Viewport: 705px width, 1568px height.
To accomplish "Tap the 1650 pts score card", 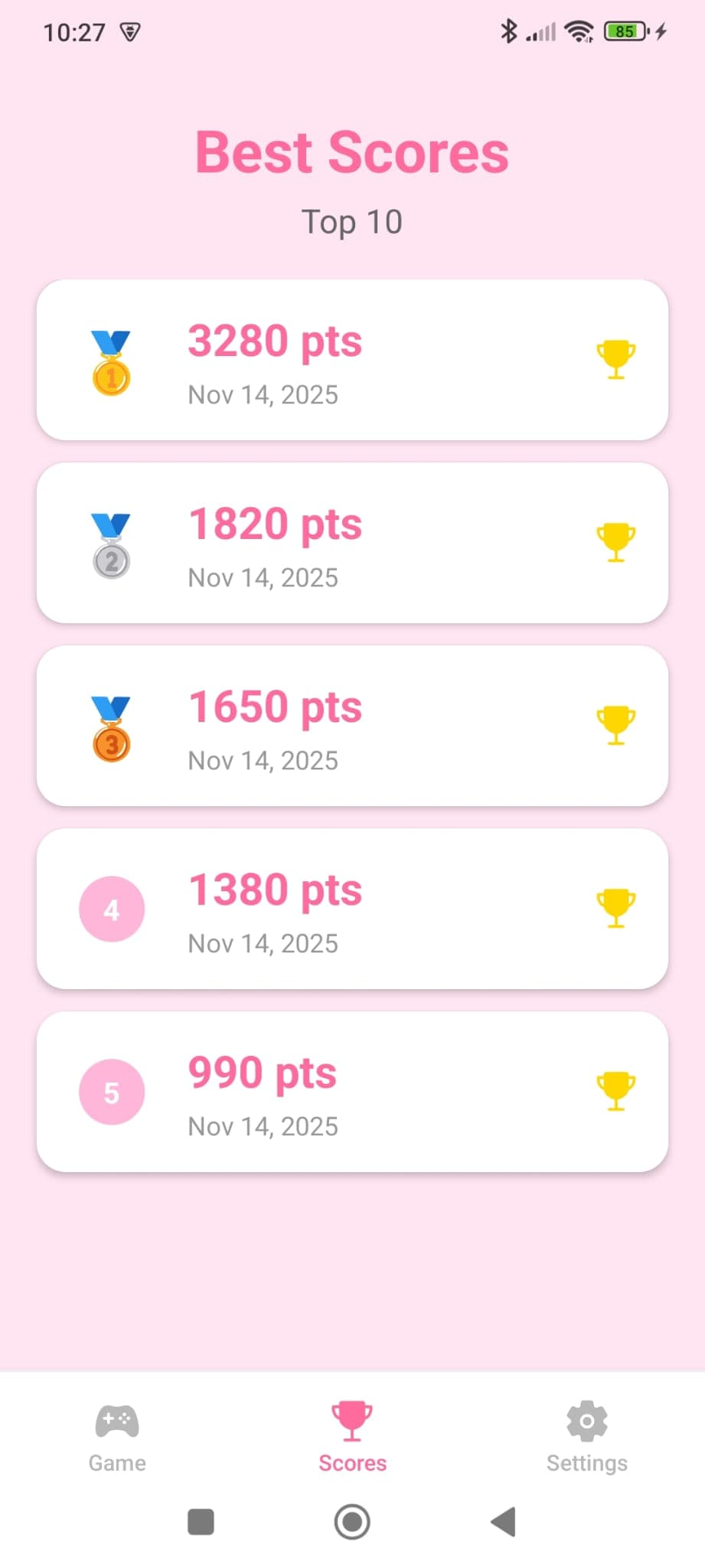I will [352, 726].
